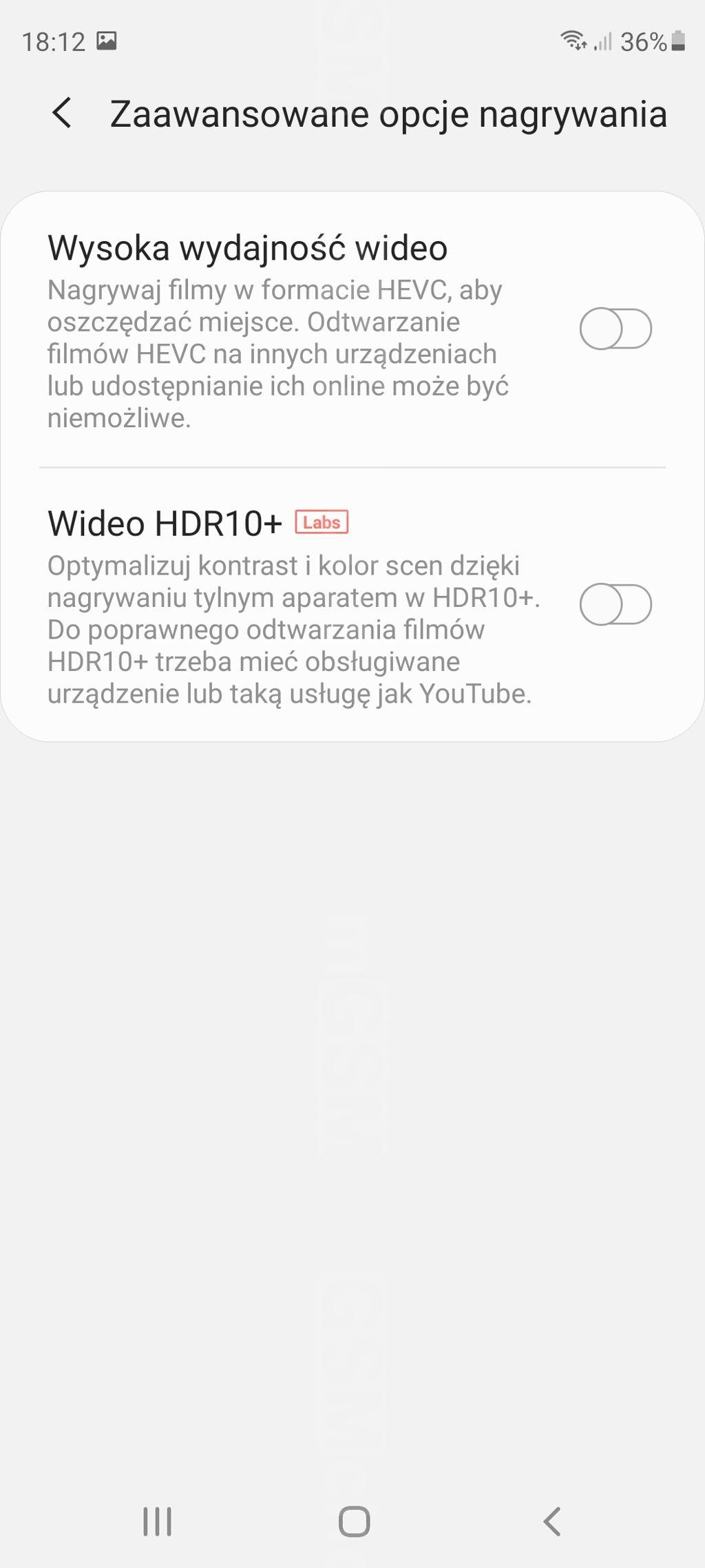Turn on the Wideo HDR10+ switch
The image size is (705, 1568).
click(615, 604)
